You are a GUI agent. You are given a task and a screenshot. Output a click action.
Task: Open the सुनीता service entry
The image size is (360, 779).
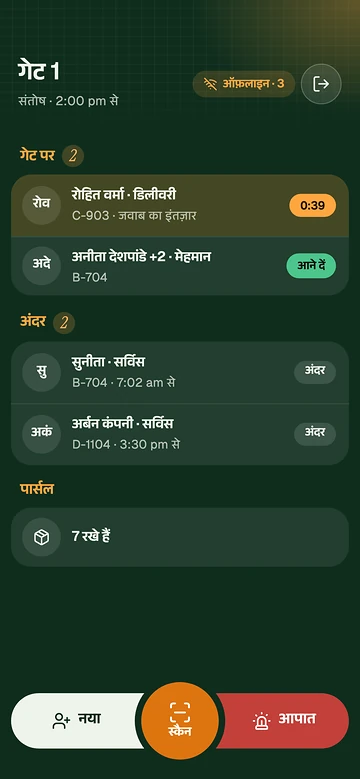180,373
